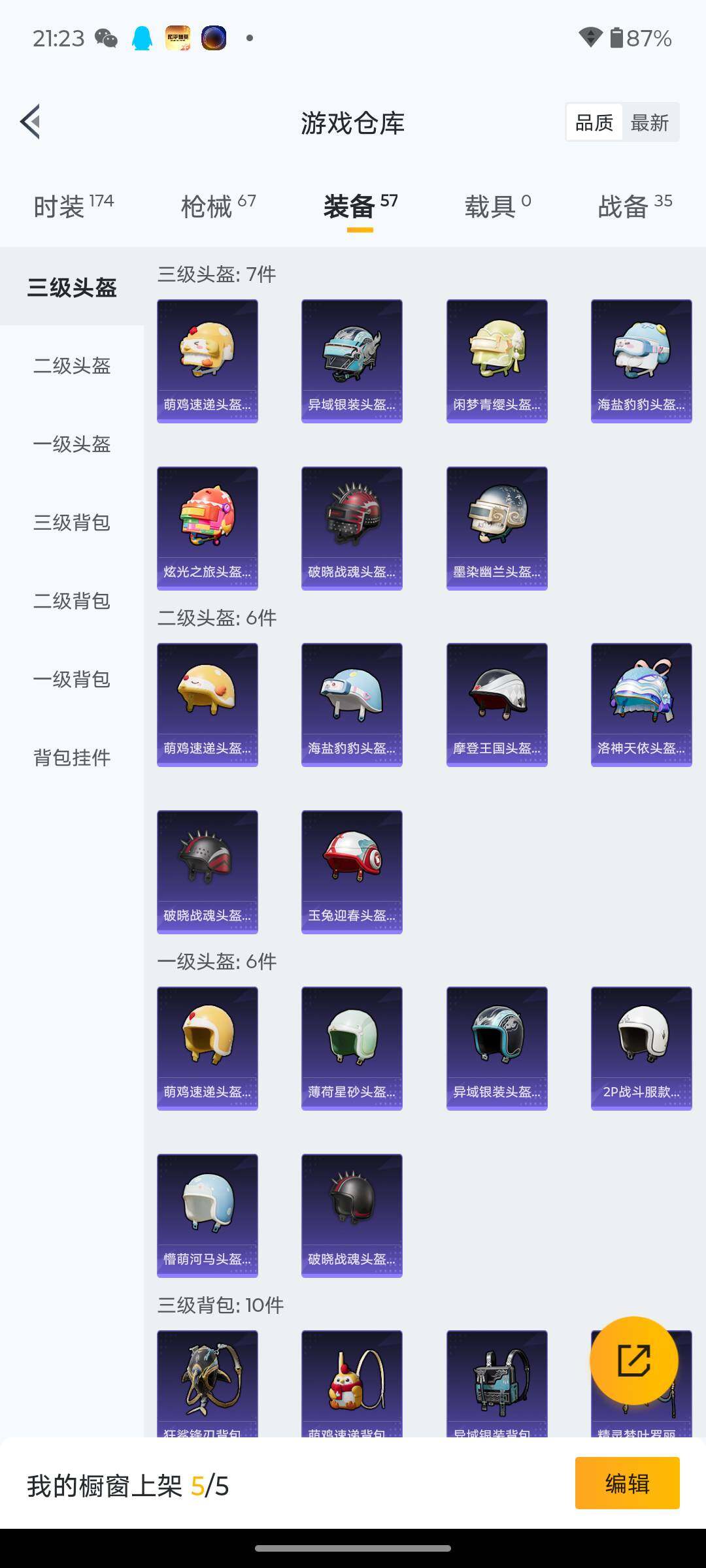Select 二级头盔 in the side menu
The height and width of the screenshot is (1568, 706).
(x=72, y=366)
